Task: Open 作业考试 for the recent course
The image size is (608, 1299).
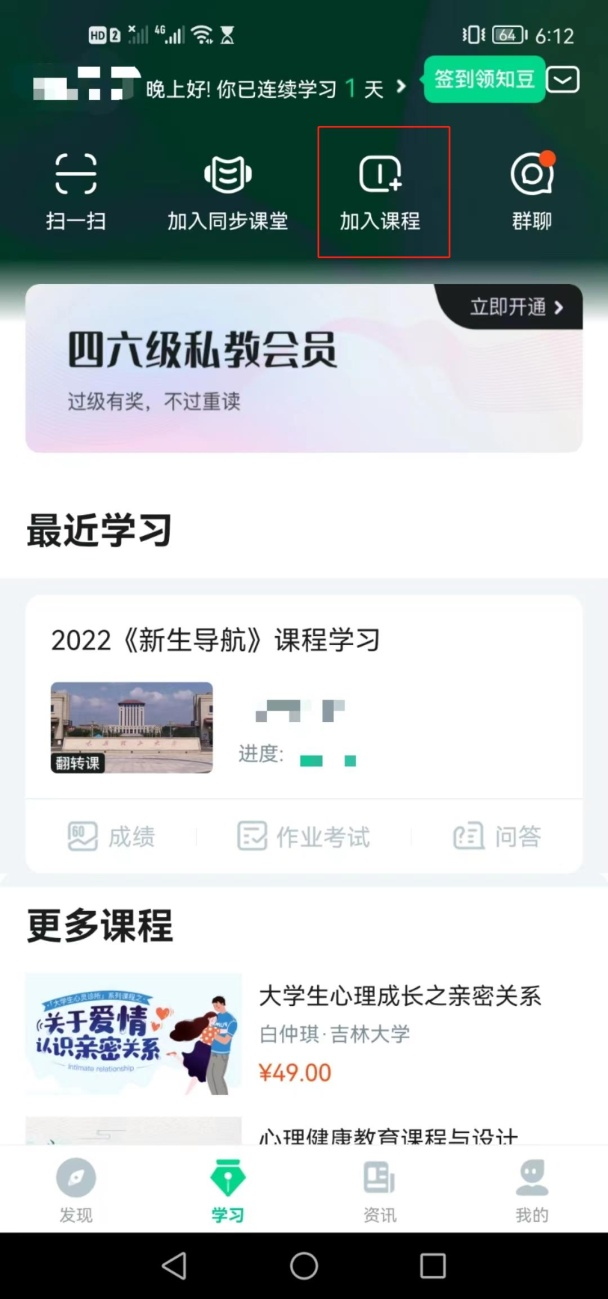Action: click(304, 836)
